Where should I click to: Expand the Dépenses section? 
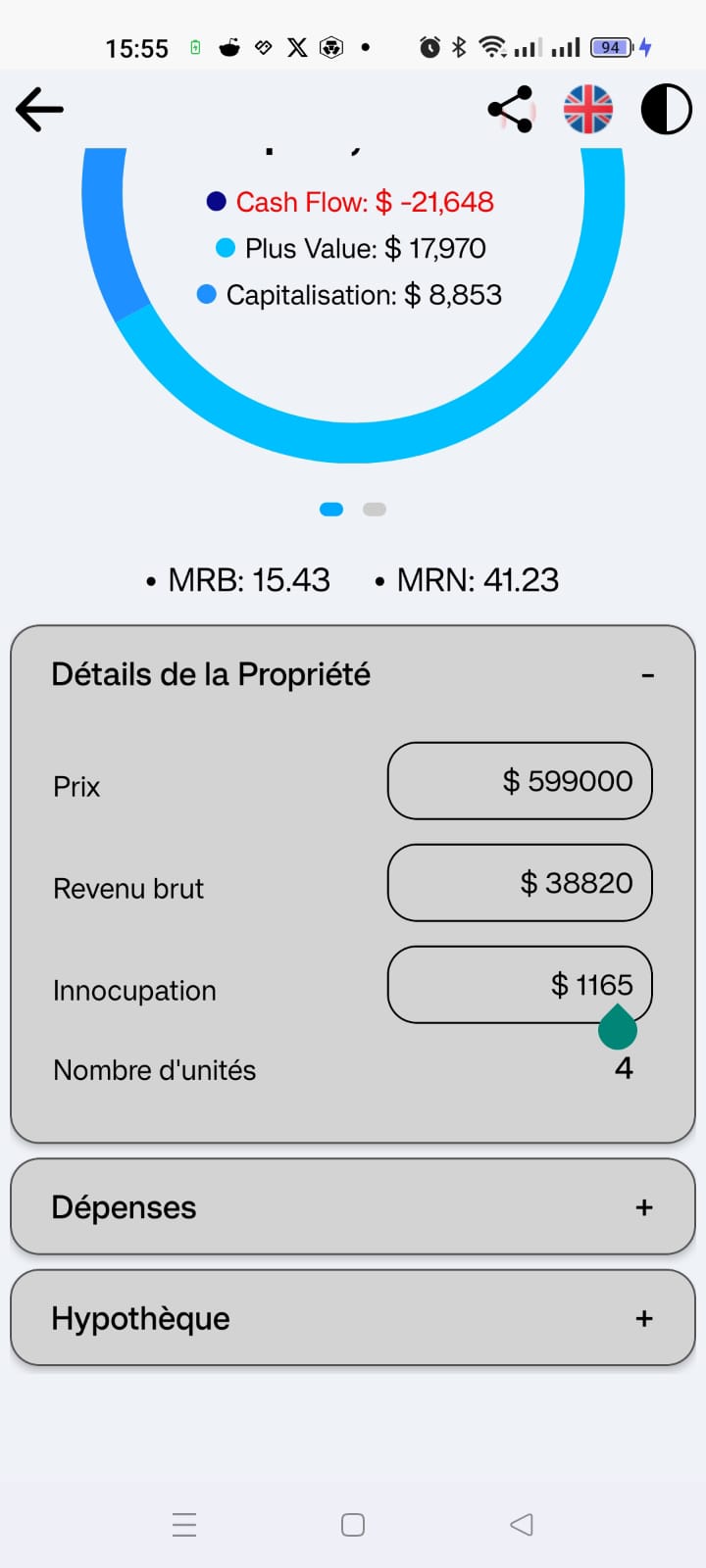tap(643, 1207)
